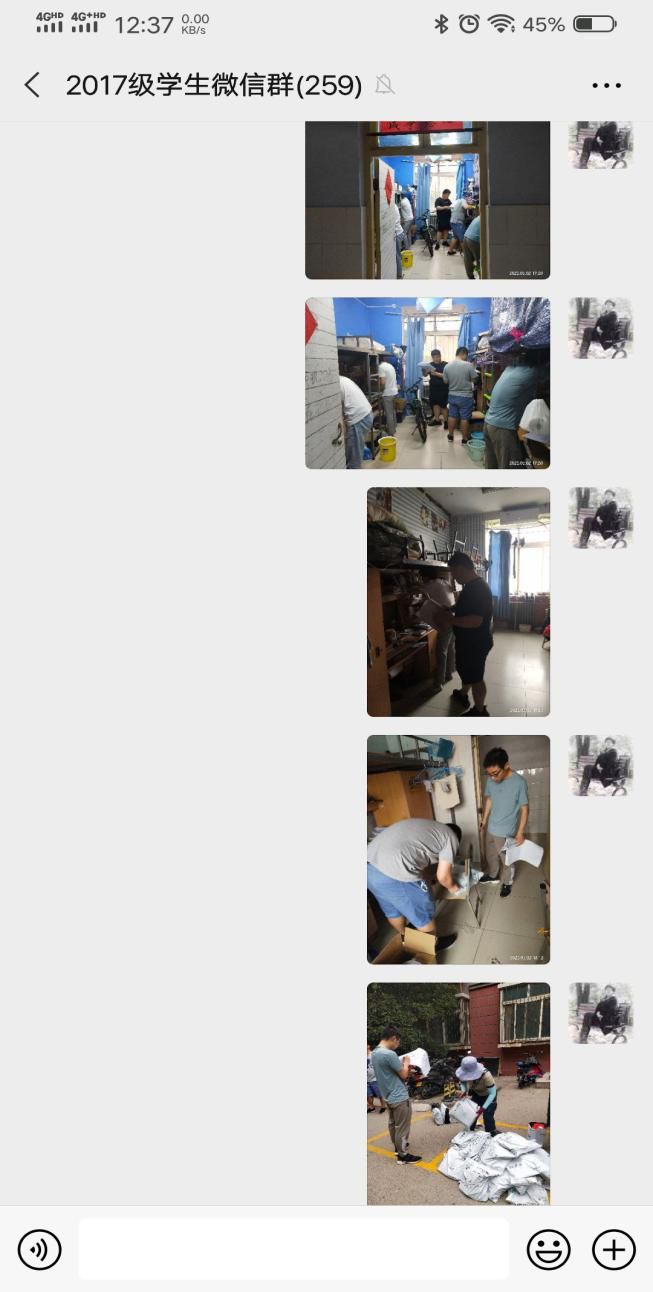The height and width of the screenshot is (1292, 653).
Task: View photo of man standing by wooden shelves
Action: pos(458,601)
